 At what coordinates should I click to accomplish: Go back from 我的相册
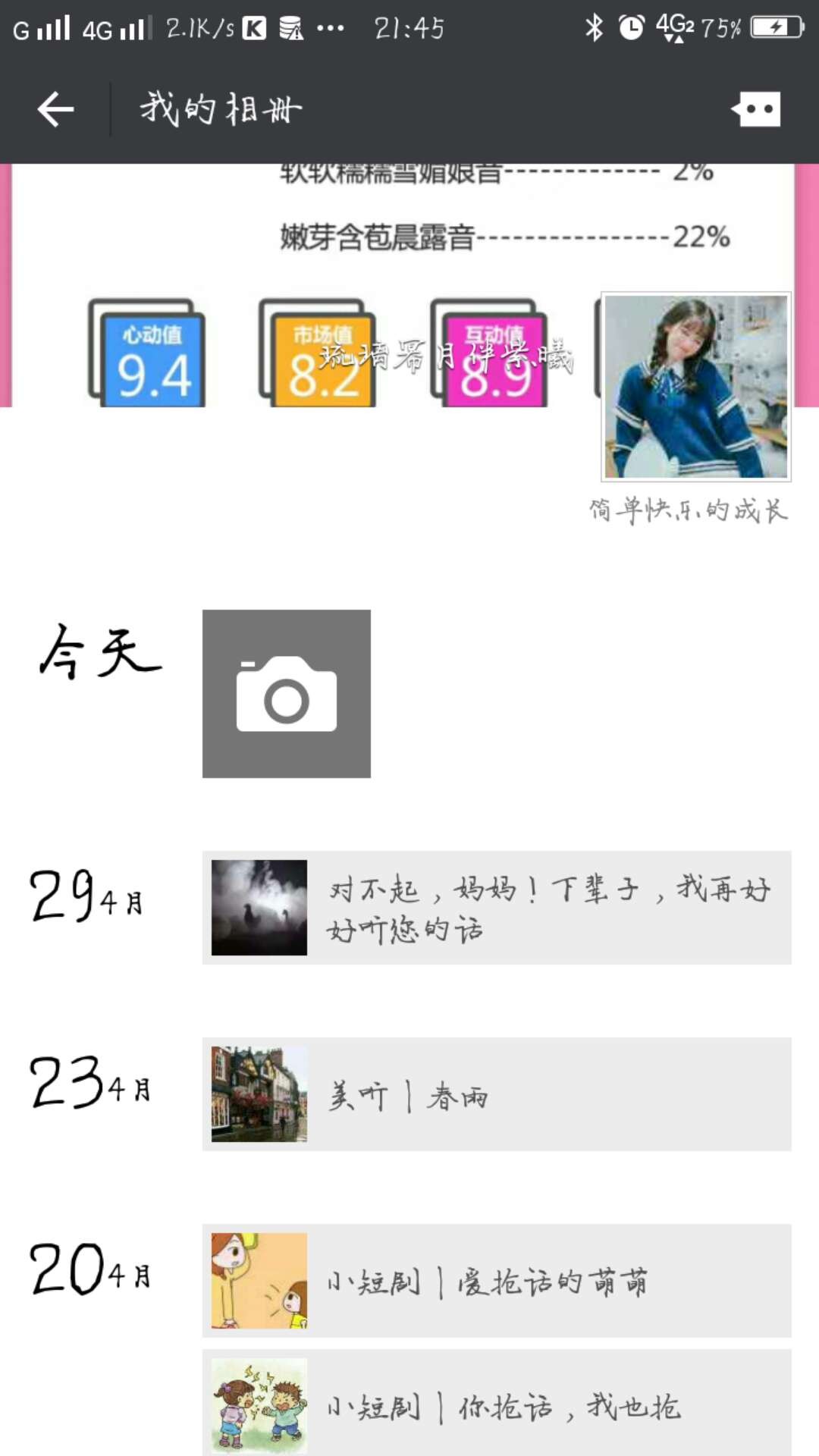click(55, 110)
